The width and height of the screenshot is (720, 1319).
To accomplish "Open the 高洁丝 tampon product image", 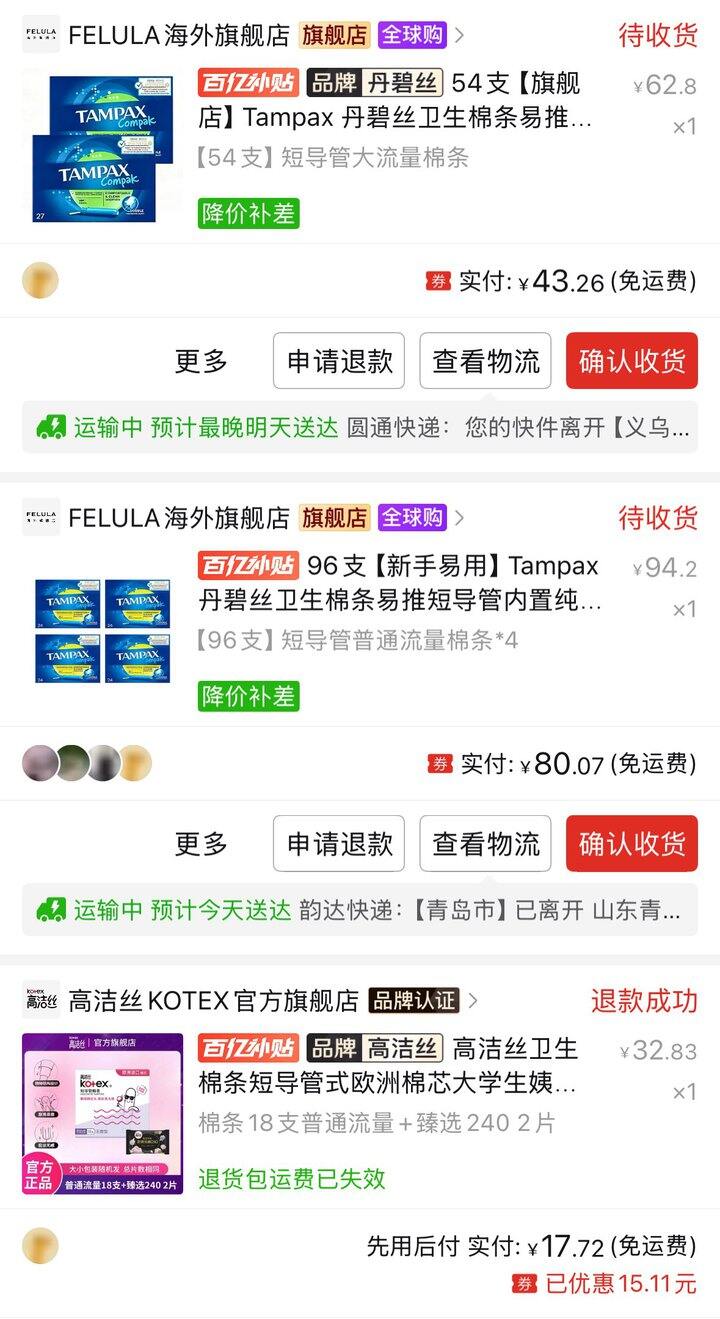I will pyautogui.click(x=102, y=1113).
